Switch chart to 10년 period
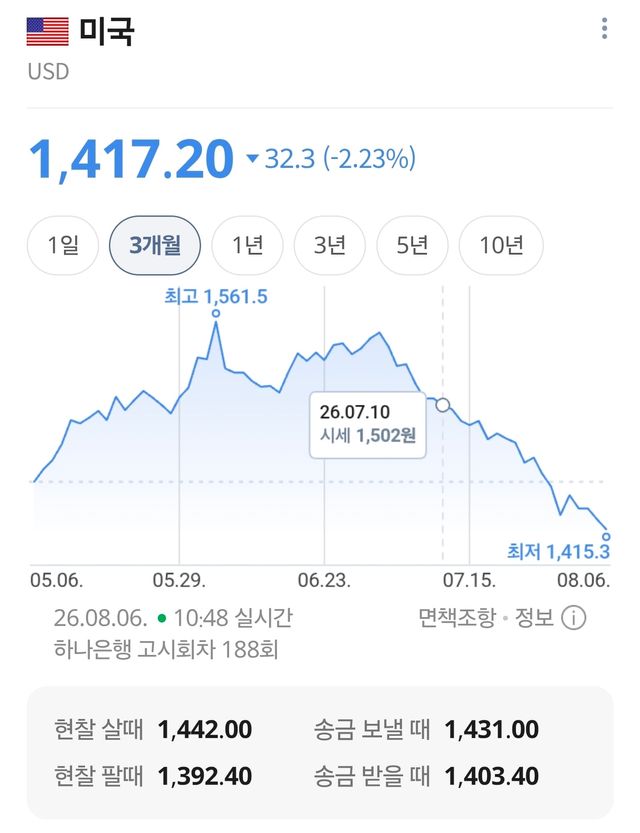 point(501,245)
